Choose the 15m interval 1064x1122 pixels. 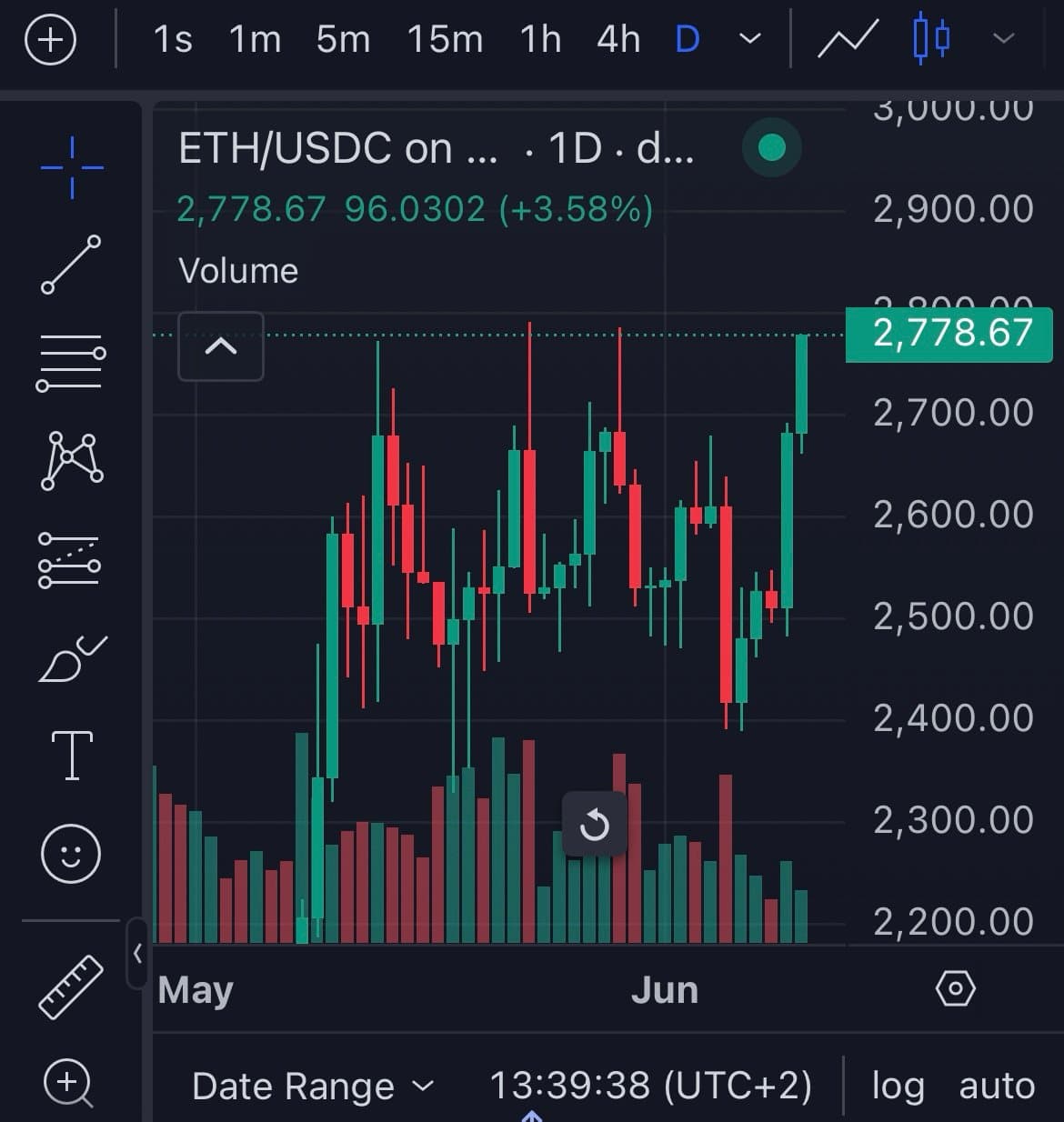[x=445, y=40]
